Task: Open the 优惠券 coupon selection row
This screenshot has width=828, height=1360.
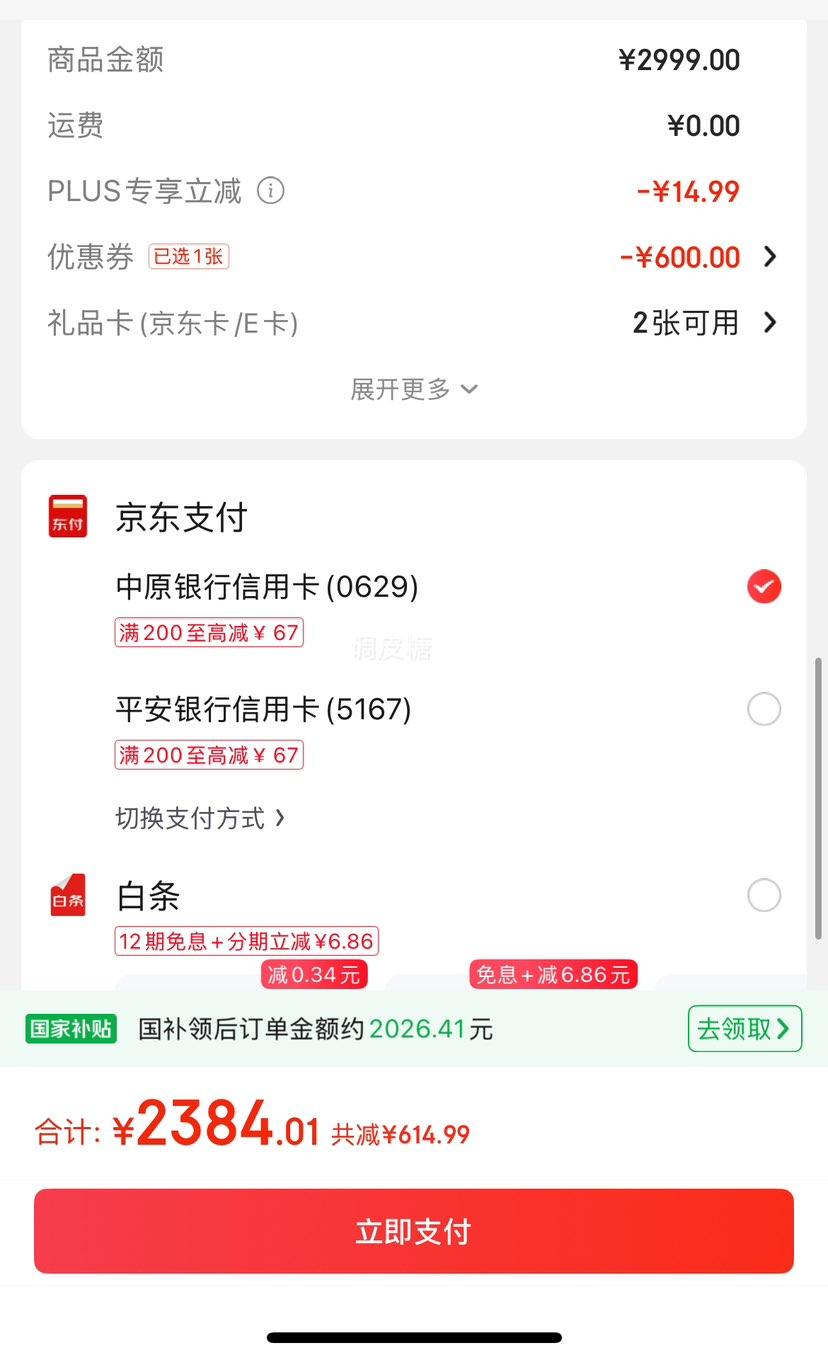Action: point(413,257)
